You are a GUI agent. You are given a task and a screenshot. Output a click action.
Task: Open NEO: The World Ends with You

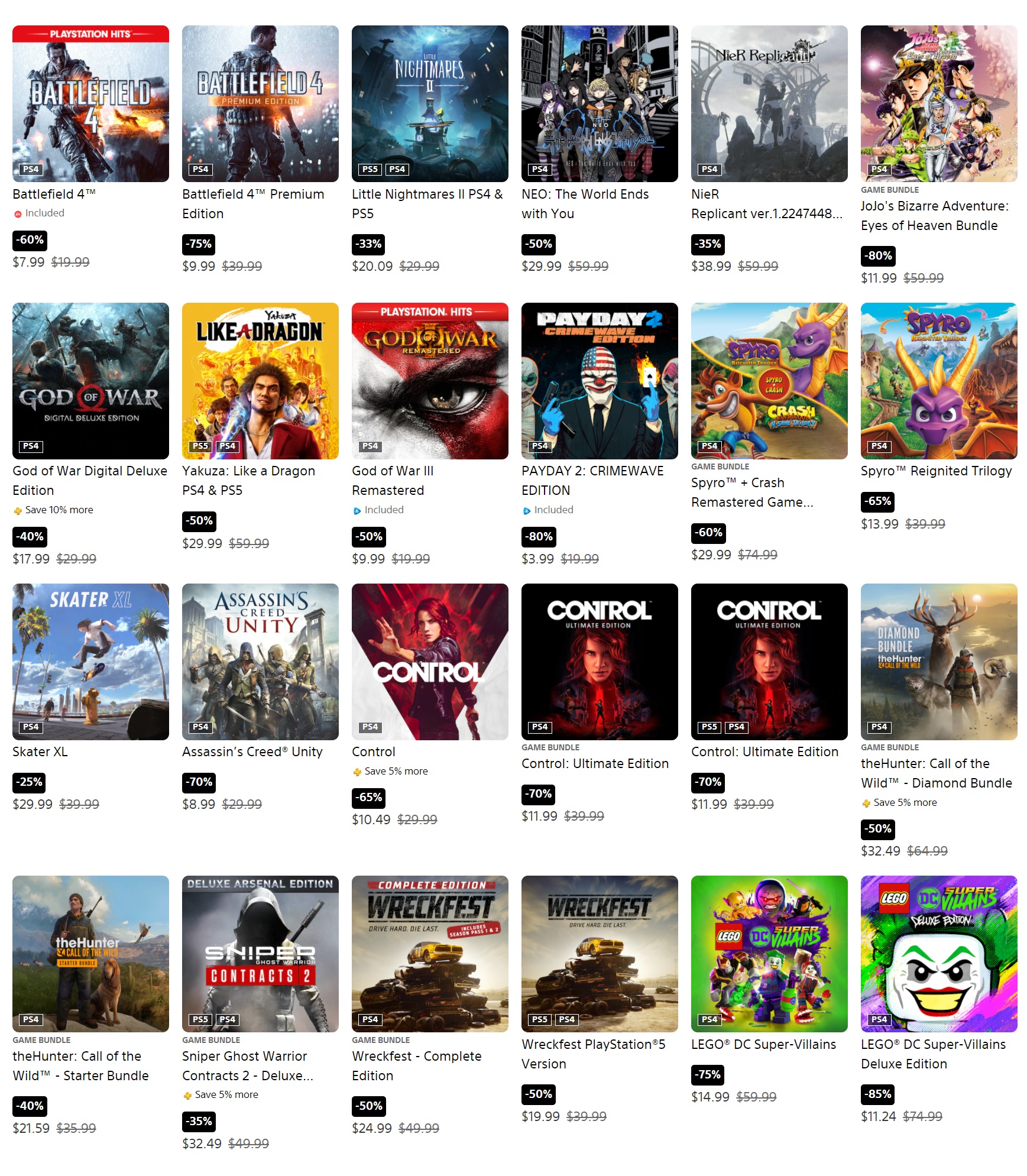tap(600, 103)
